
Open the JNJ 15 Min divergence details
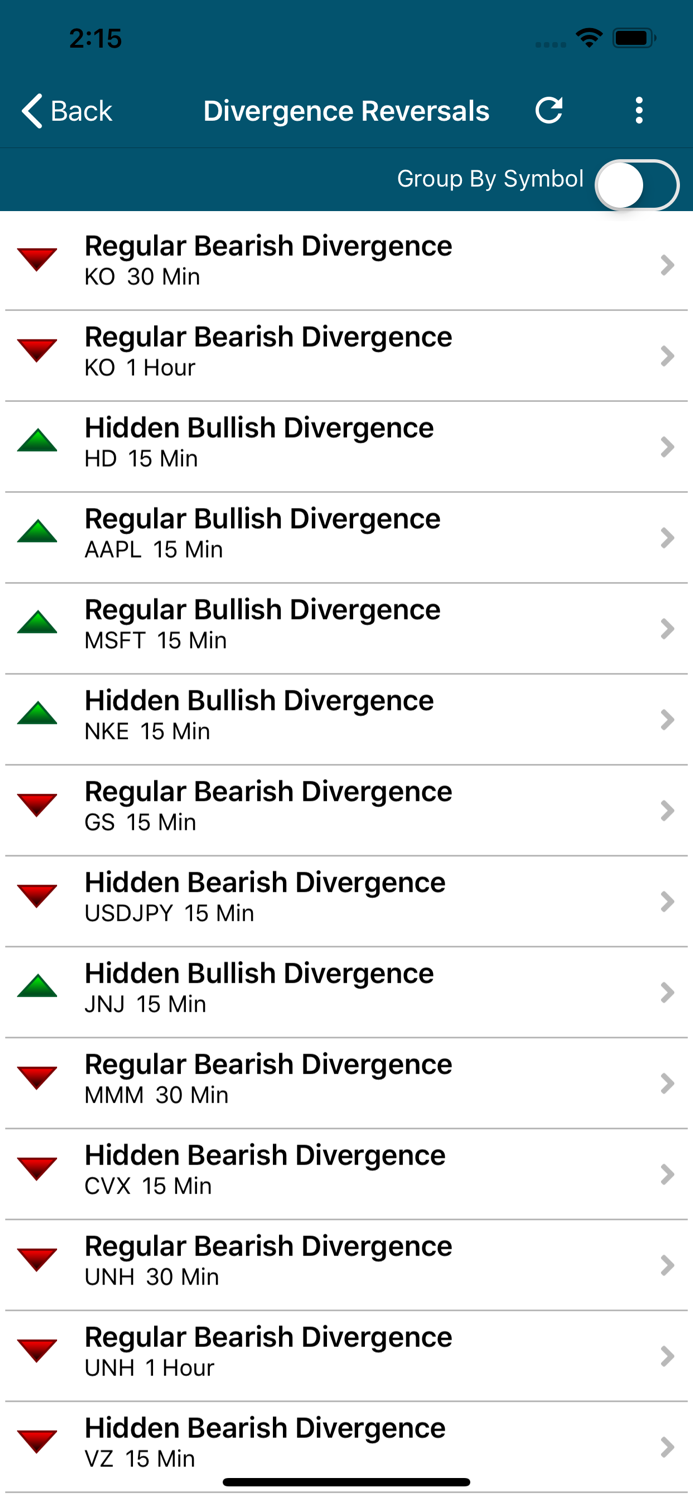click(346, 988)
